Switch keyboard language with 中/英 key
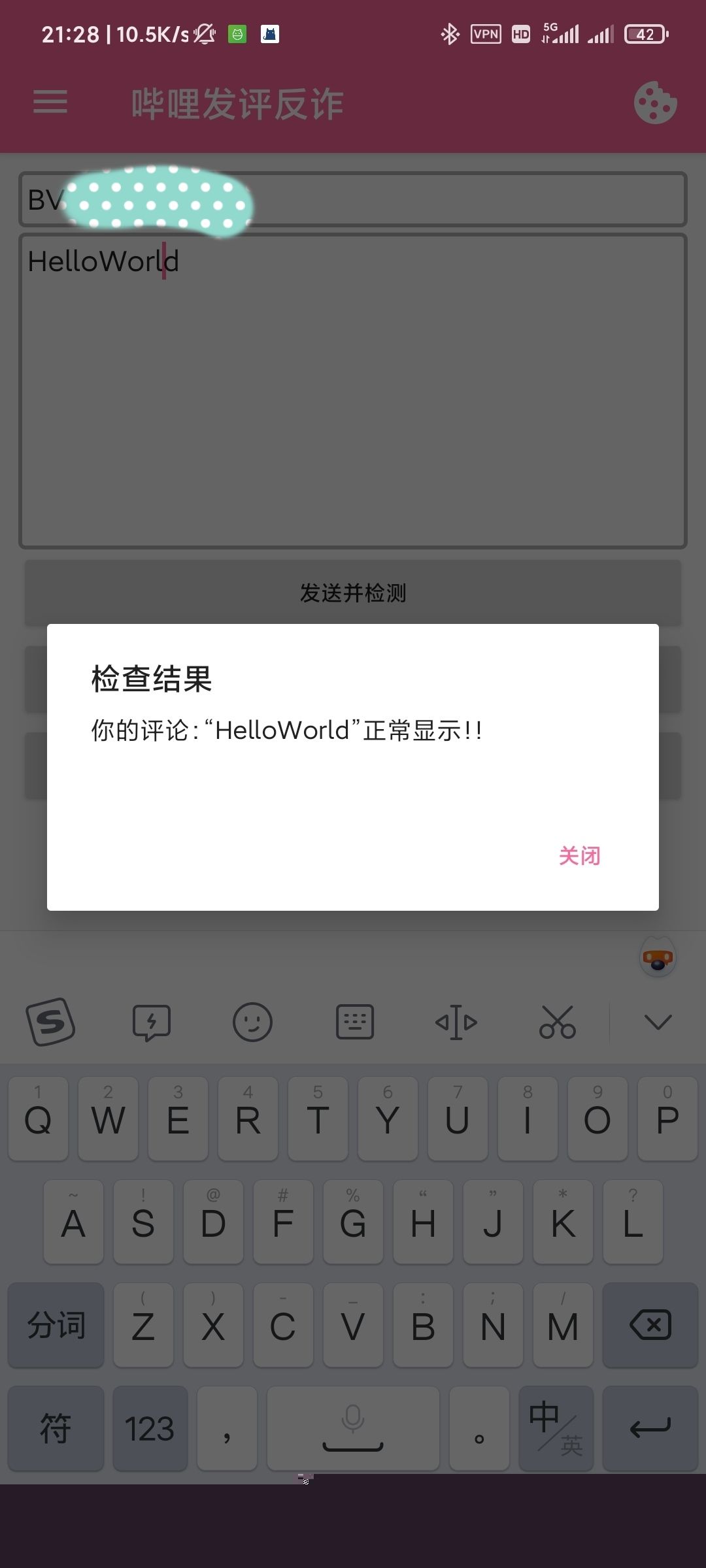Viewport: 706px width, 1568px height. pos(556,1428)
